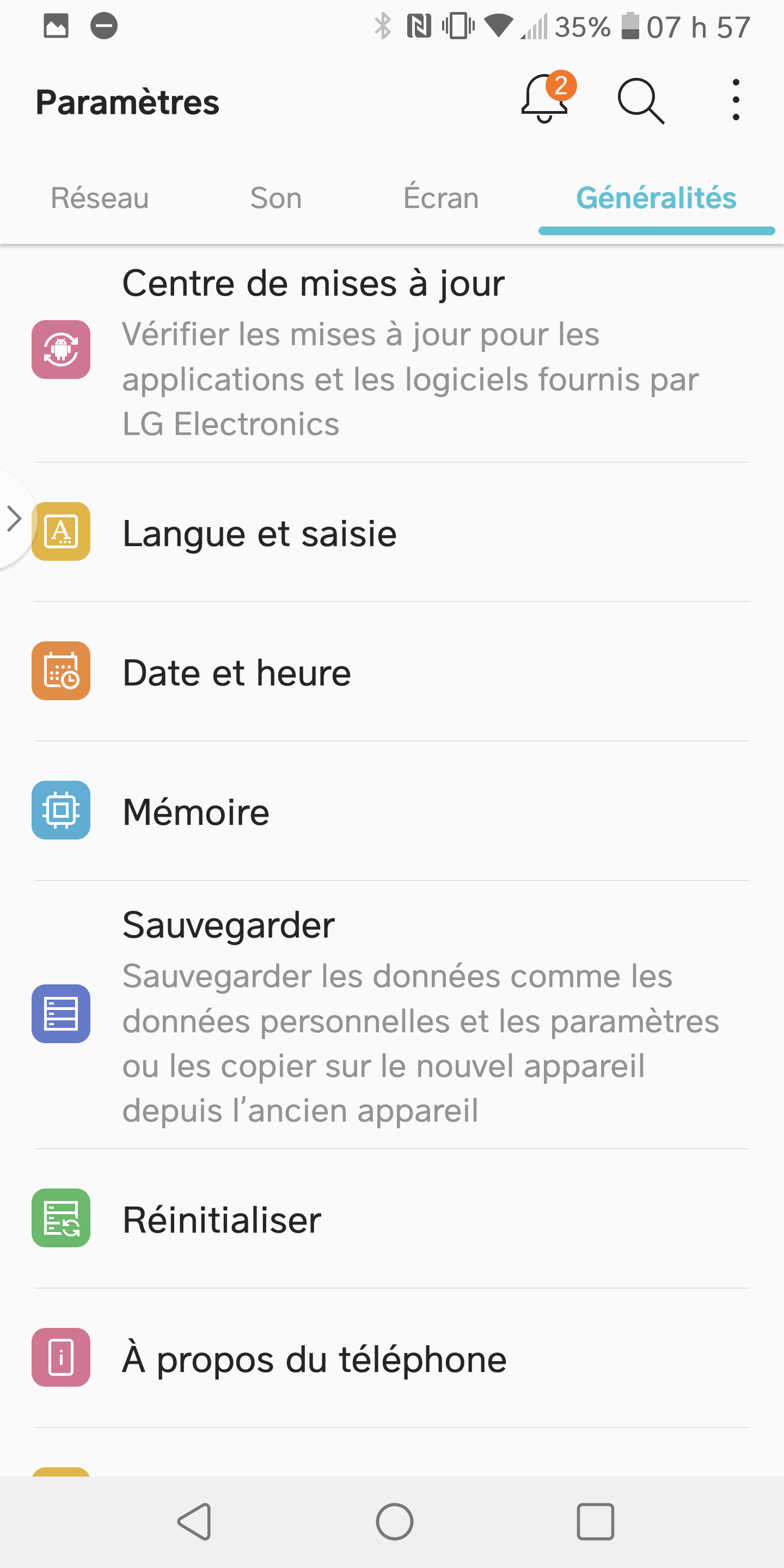Switch to the Réseau tab
Viewport: 784px width, 1568px height.
(x=100, y=198)
